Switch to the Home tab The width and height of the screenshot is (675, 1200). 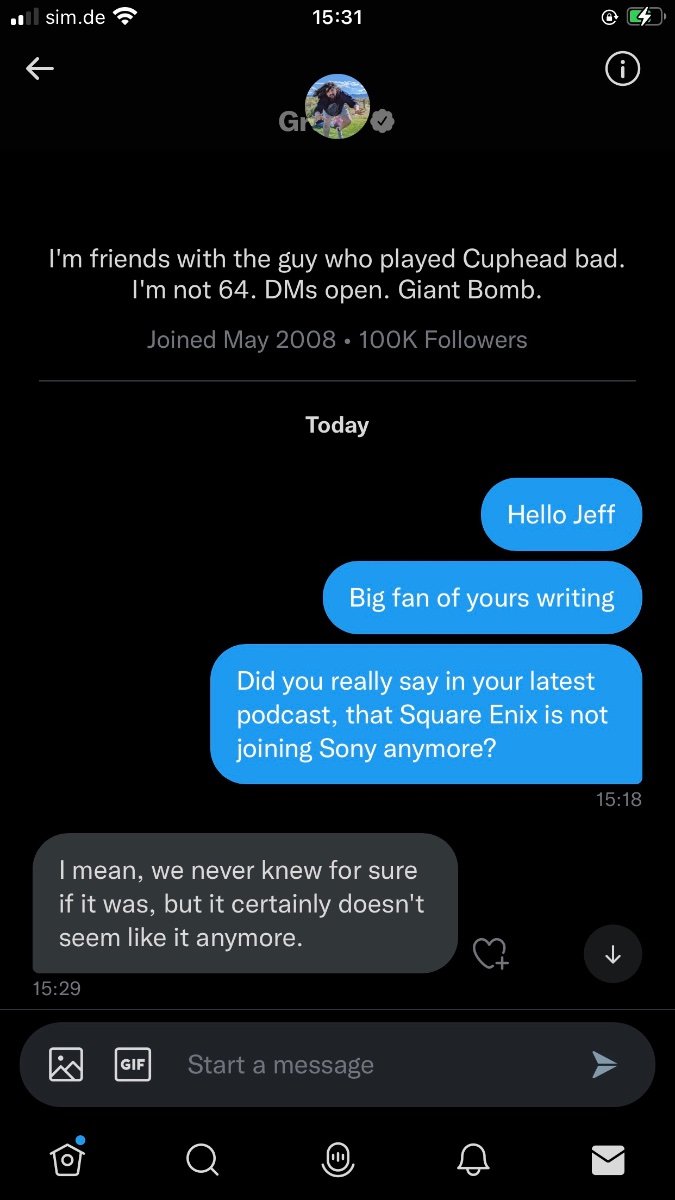[x=67, y=1158]
